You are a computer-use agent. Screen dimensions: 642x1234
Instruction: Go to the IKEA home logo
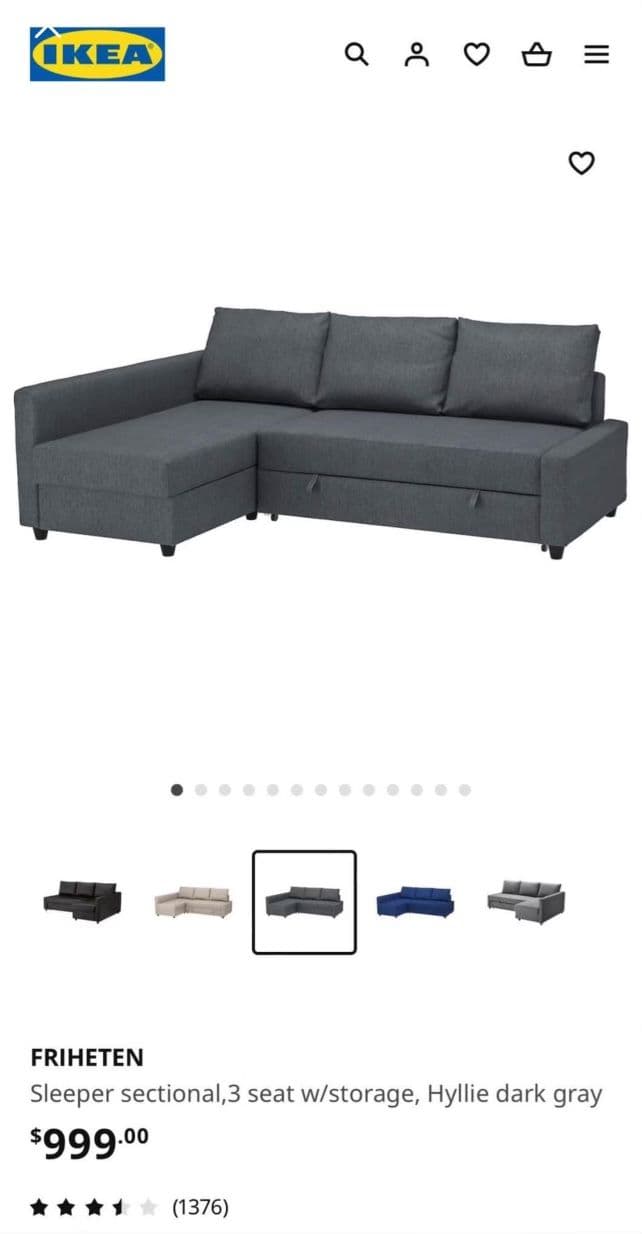click(x=97, y=54)
